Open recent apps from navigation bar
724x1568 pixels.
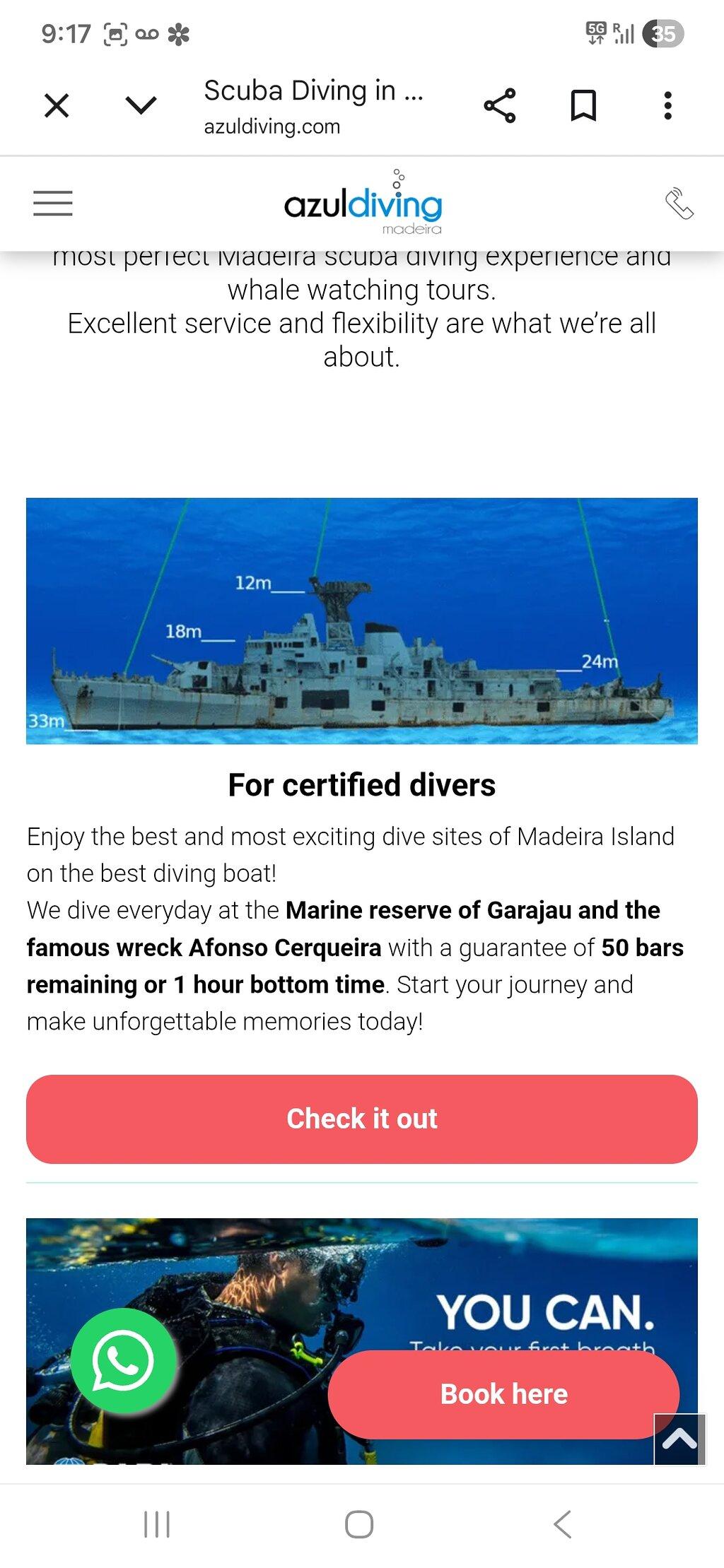coord(157,1524)
